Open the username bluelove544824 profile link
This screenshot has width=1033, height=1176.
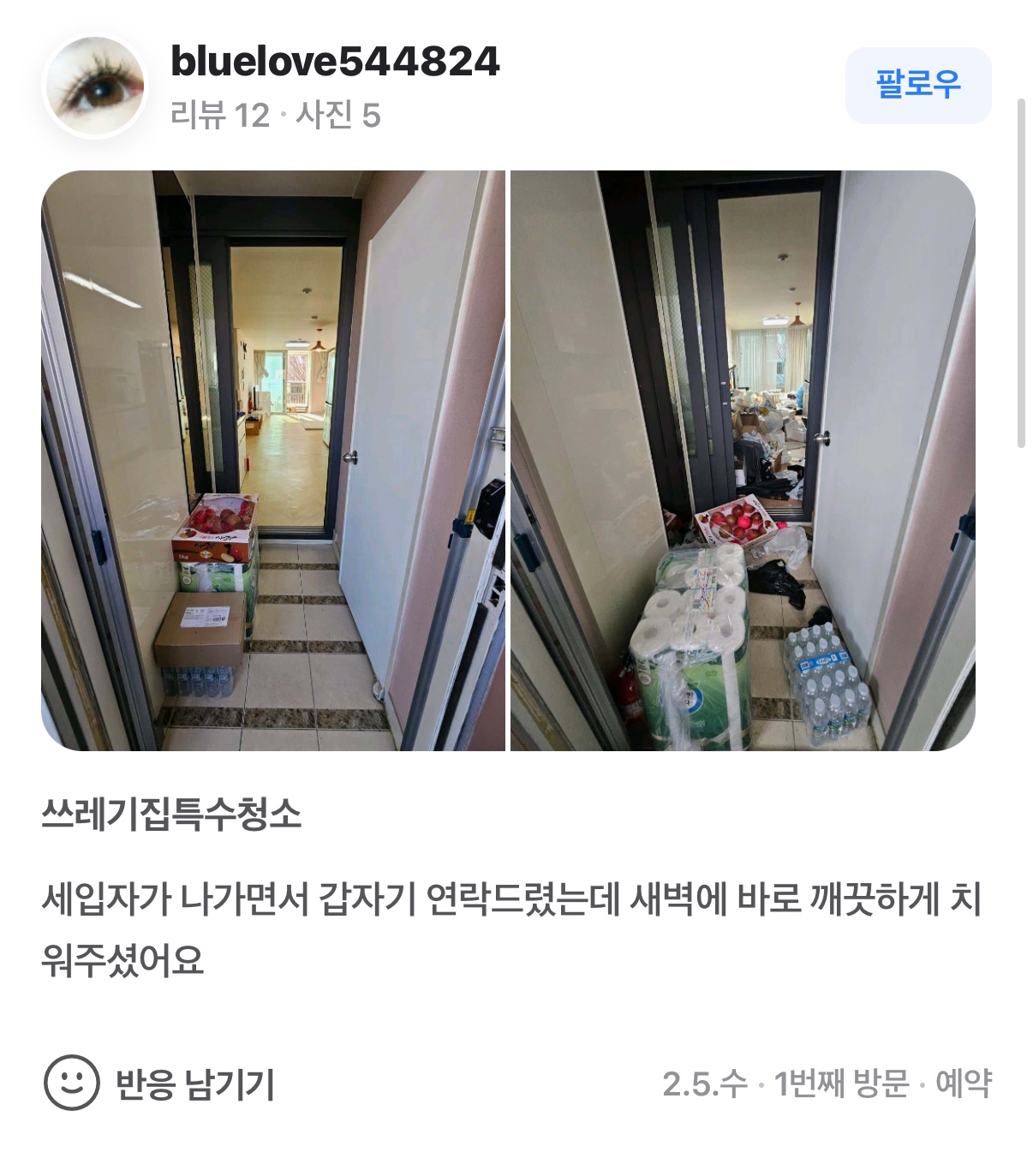pos(336,60)
